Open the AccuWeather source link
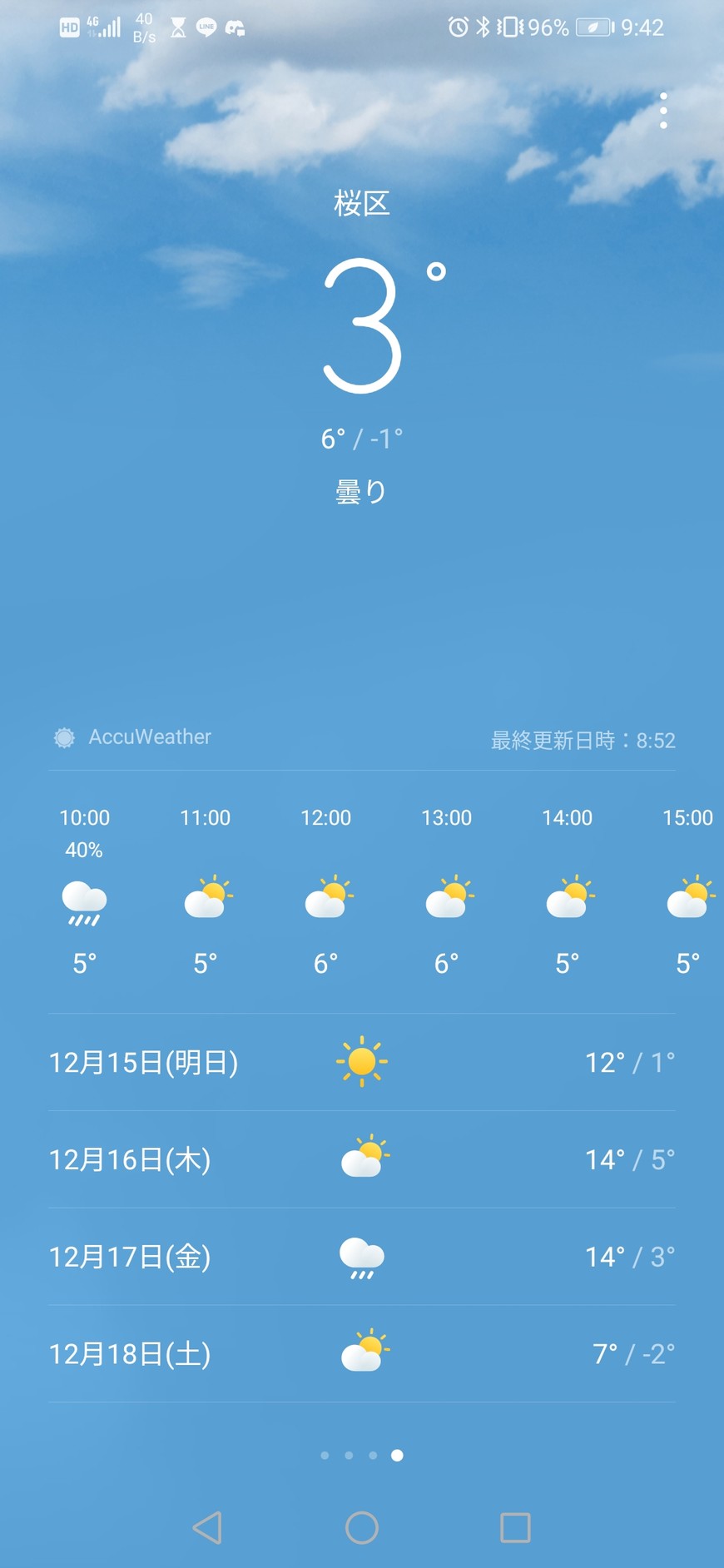This screenshot has width=724, height=1568. (x=133, y=737)
